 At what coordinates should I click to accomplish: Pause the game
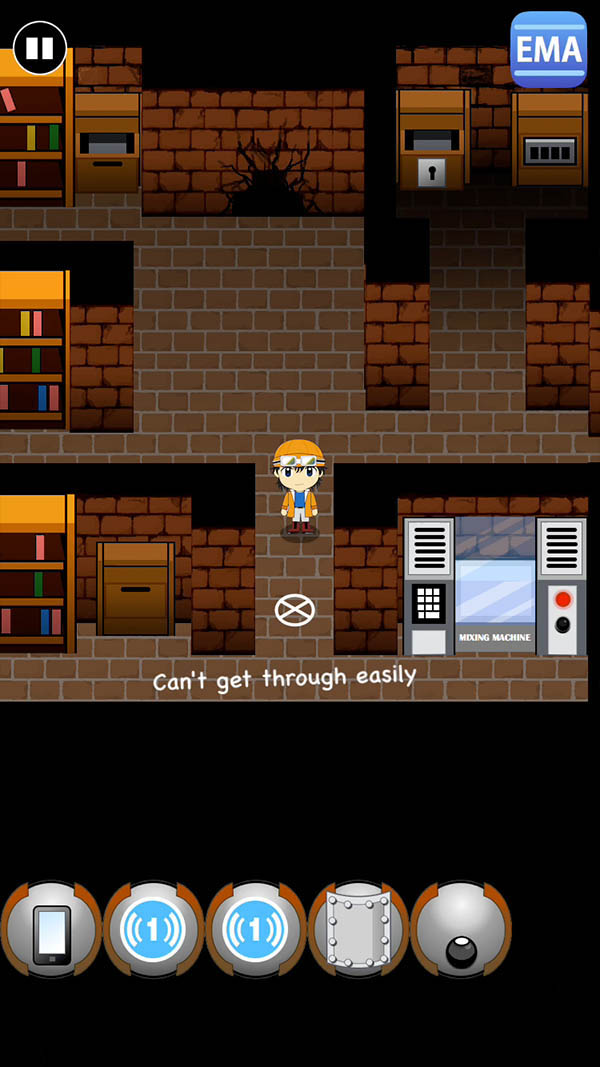click(40, 48)
